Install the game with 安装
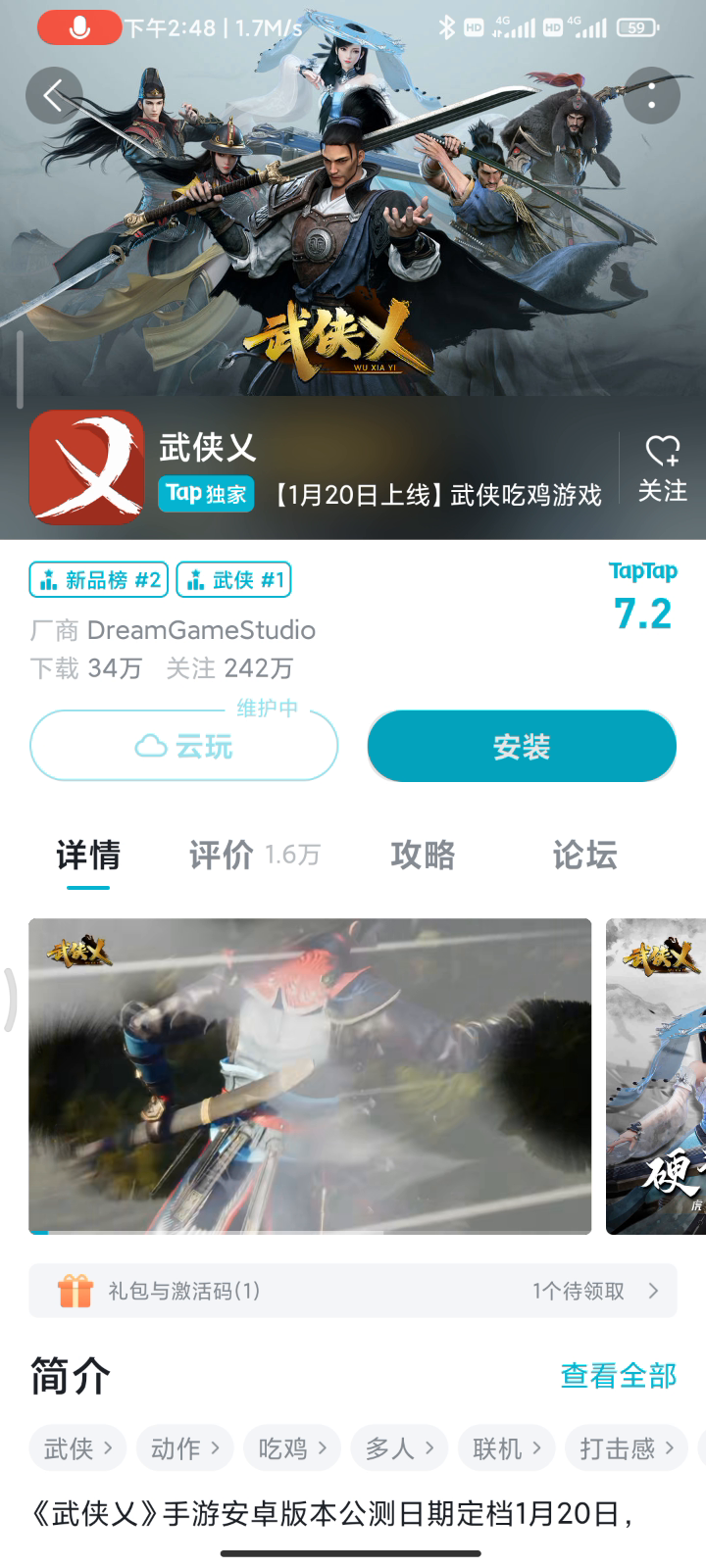Image resolution: width=706 pixels, height=1568 pixels. (522, 747)
